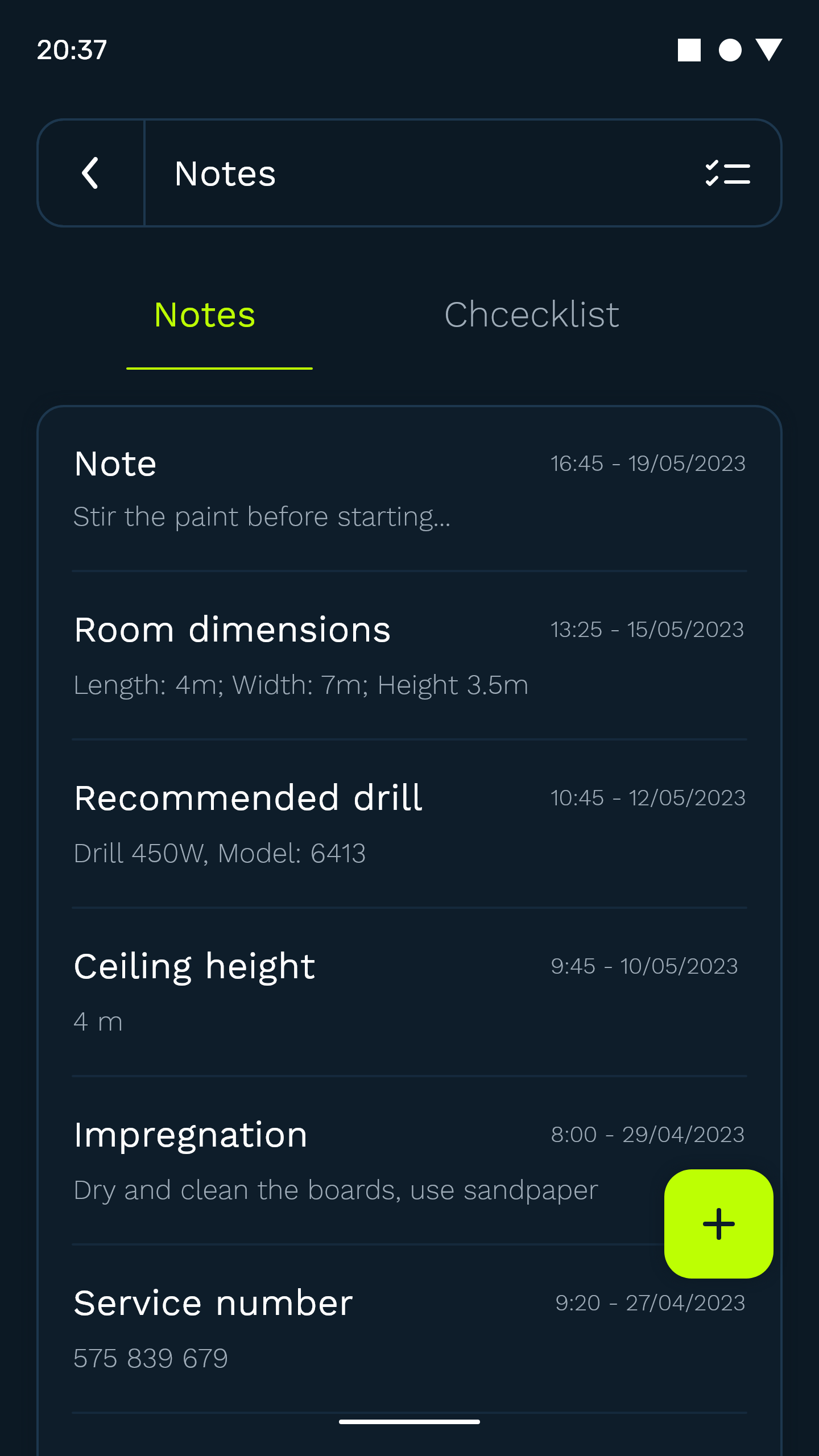The height and width of the screenshot is (1456, 819).
Task: Open the checklist icon in the header
Action: pos(727,173)
